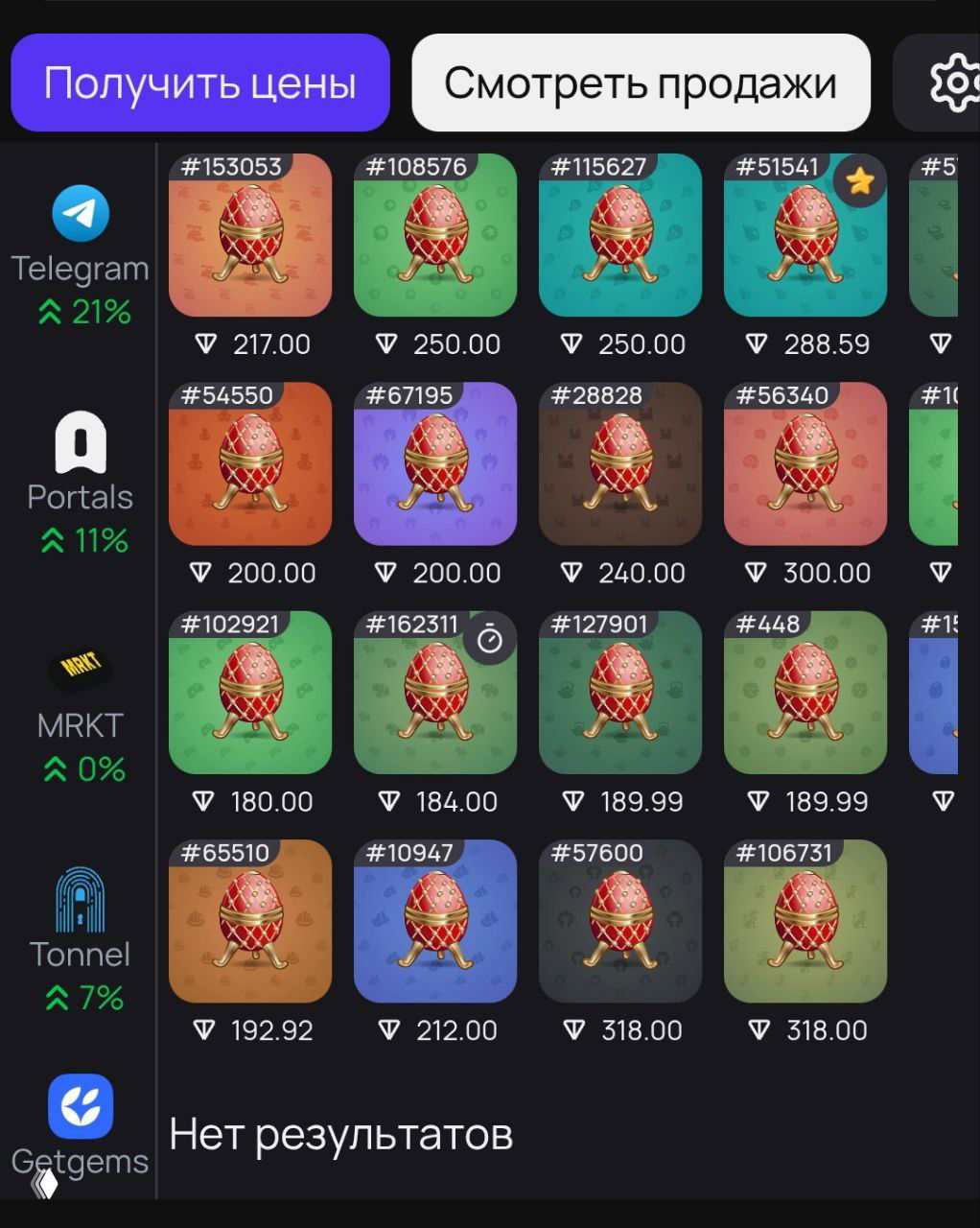The height and width of the screenshot is (1228, 980).
Task: Select egg gift #108576
Action: [x=435, y=236]
